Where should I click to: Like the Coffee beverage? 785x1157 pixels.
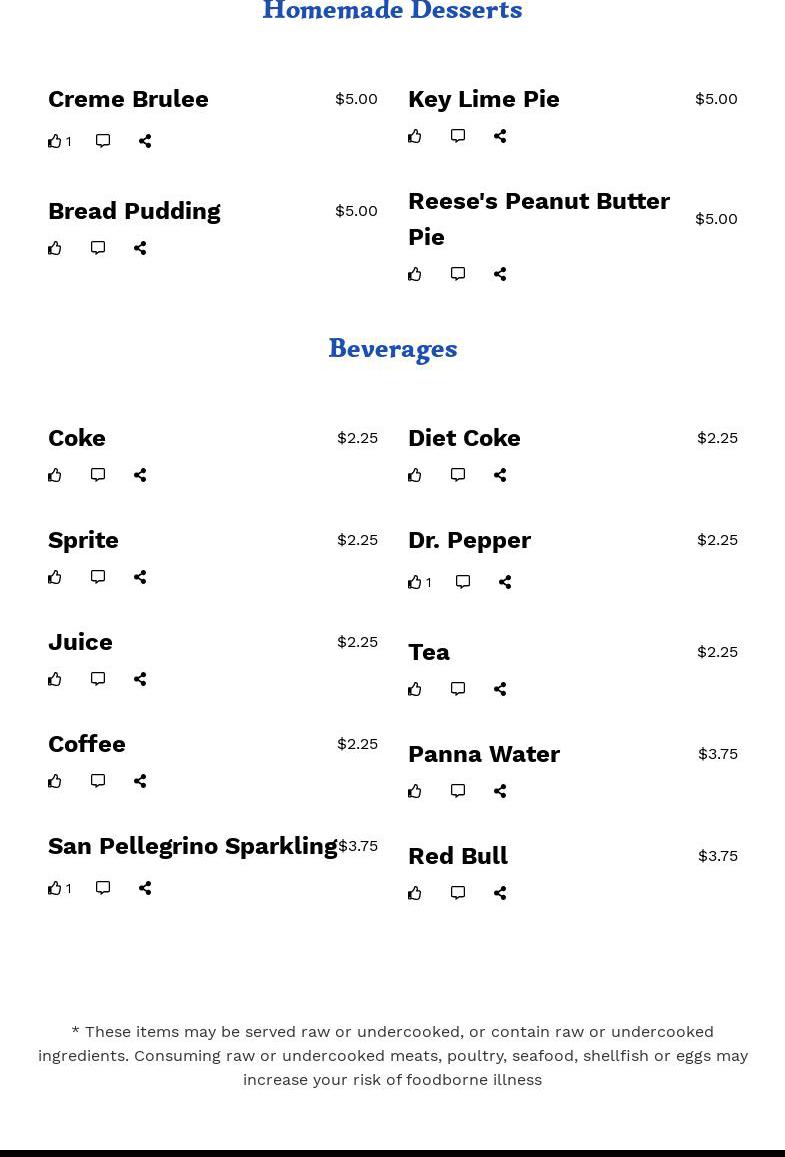[x=55, y=781]
